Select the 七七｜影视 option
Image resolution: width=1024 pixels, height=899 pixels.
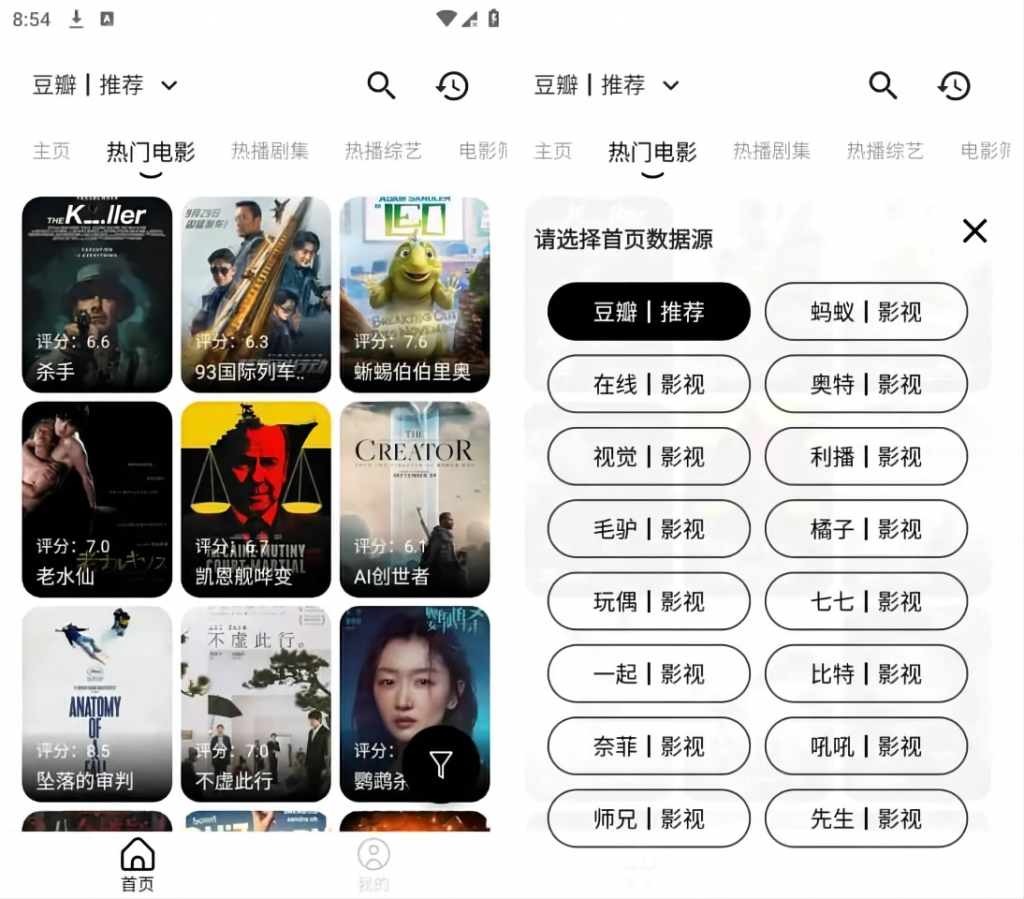tap(866, 601)
